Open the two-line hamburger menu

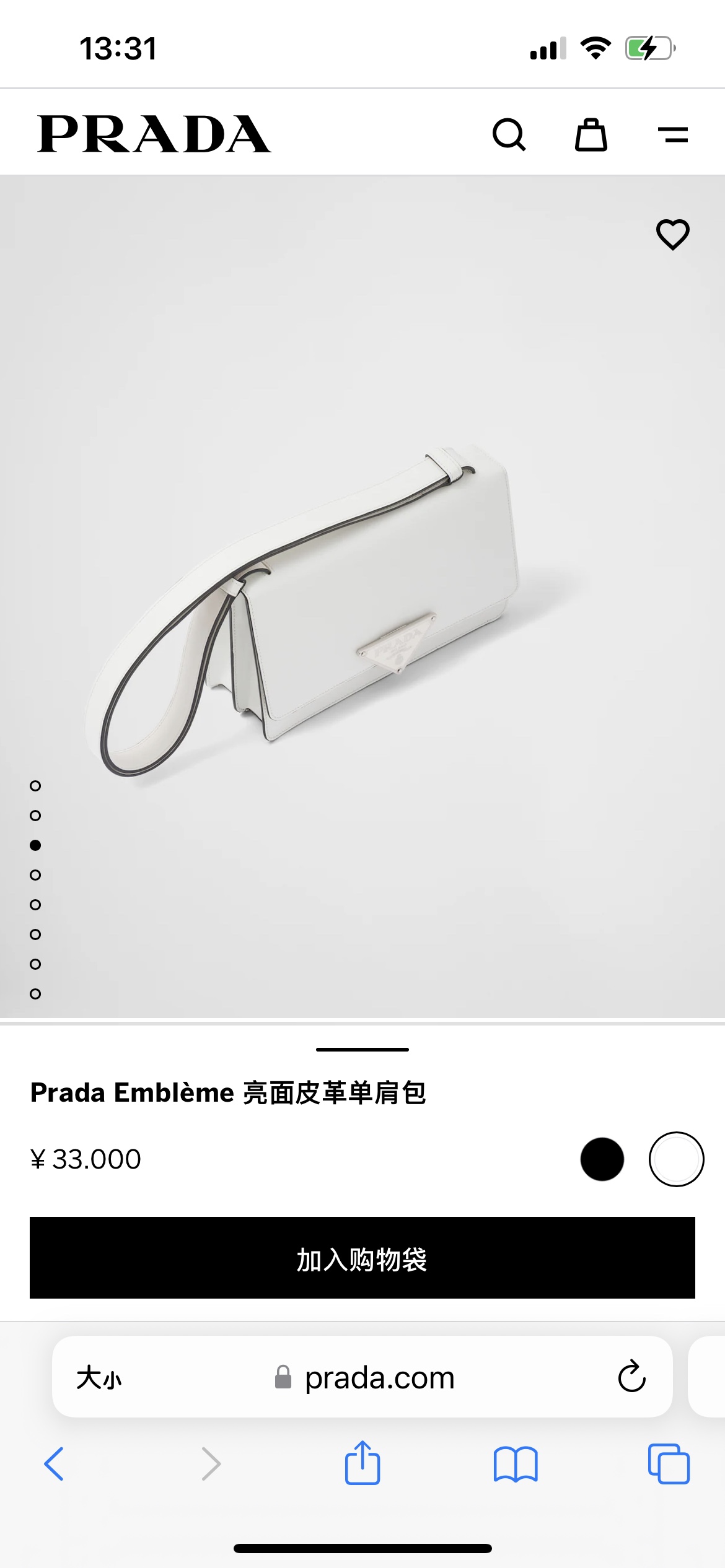[x=673, y=134]
